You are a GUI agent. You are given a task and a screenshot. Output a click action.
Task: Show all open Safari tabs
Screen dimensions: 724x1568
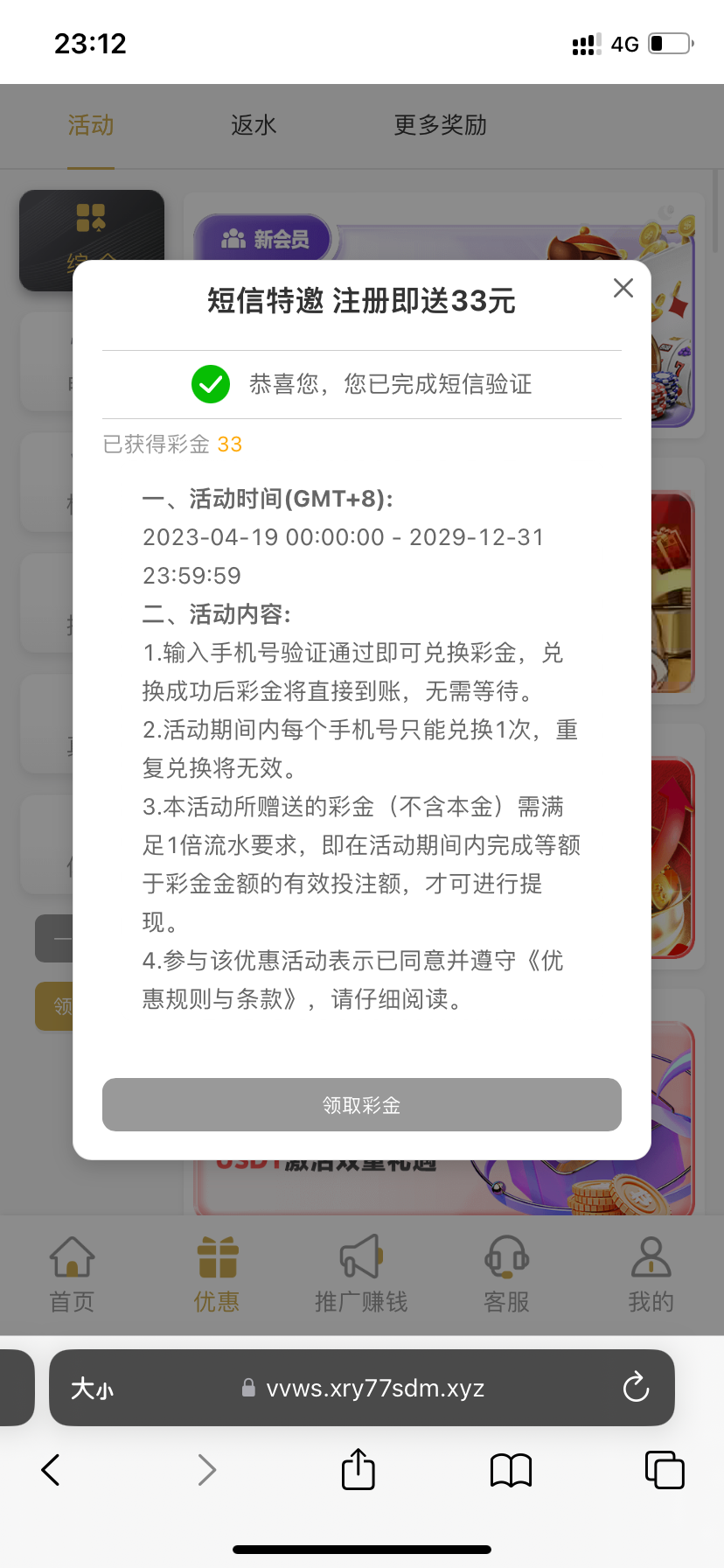(664, 1470)
